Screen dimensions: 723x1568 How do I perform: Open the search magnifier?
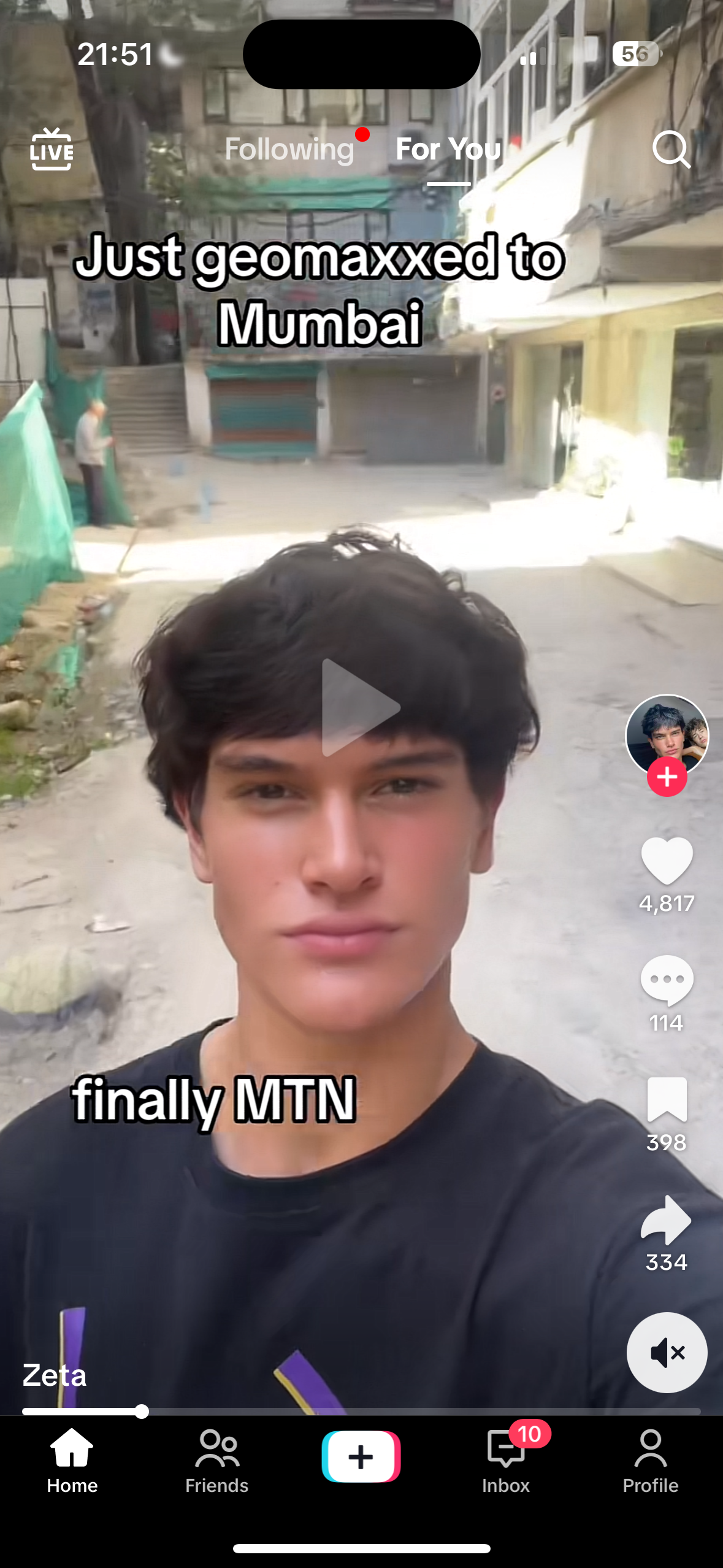(x=671, y=149)
